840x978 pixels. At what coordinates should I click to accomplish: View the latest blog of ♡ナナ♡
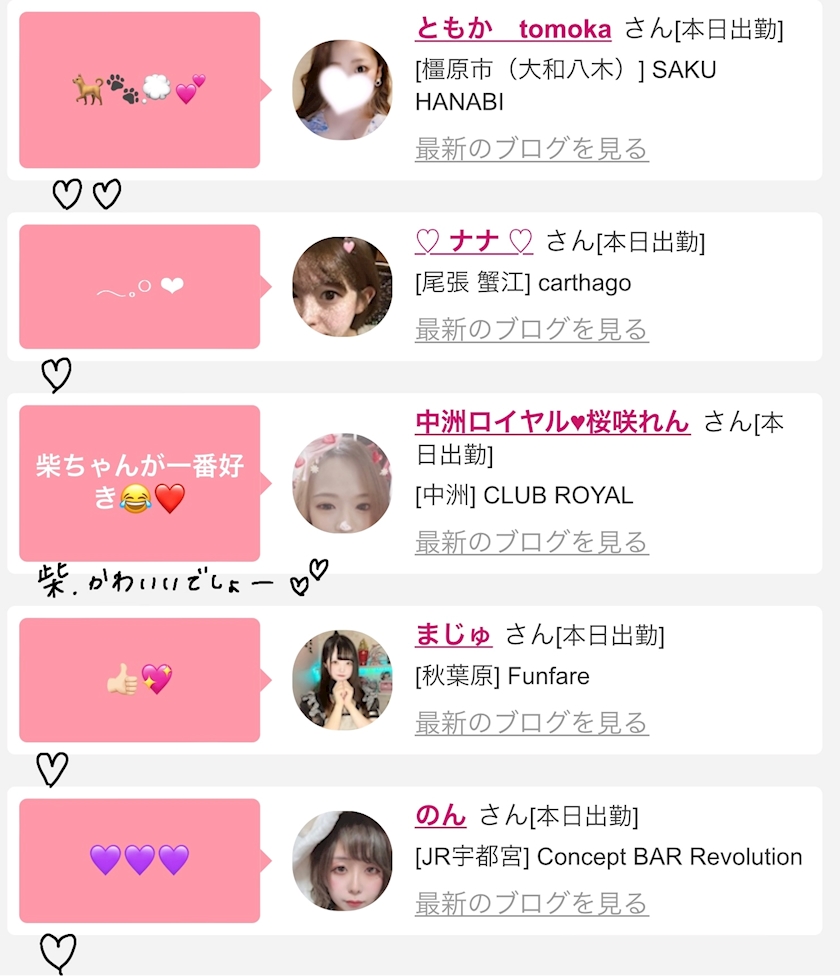(531, 330)
